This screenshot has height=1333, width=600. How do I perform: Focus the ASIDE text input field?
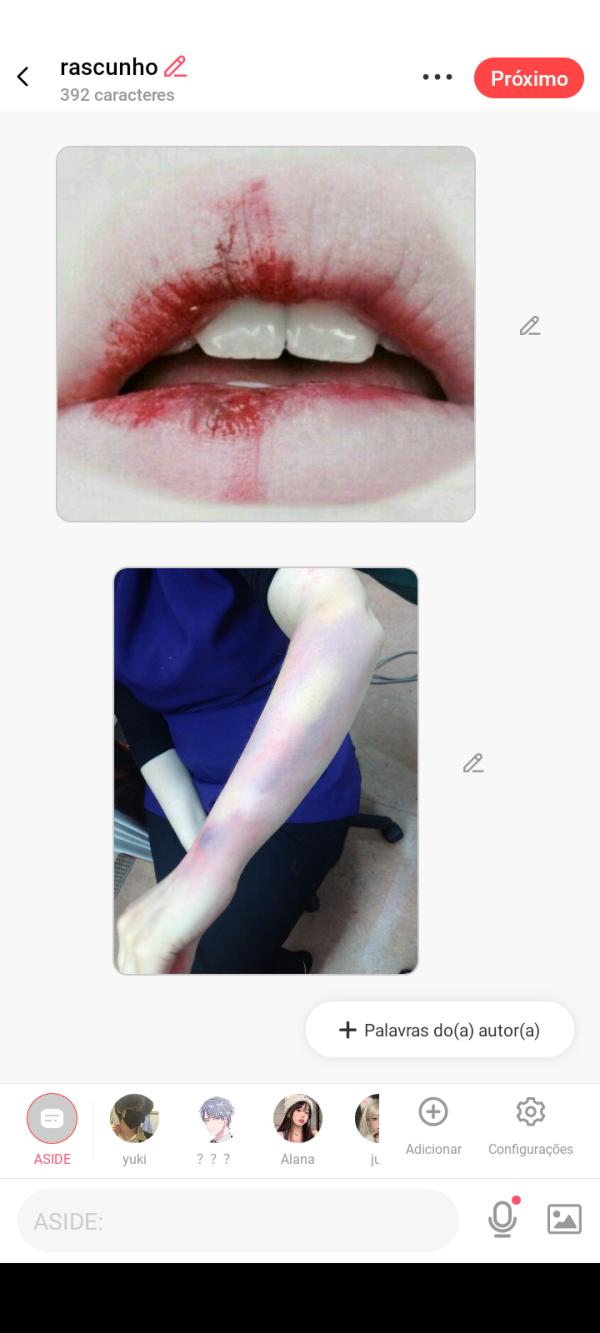pos(238,1220)
